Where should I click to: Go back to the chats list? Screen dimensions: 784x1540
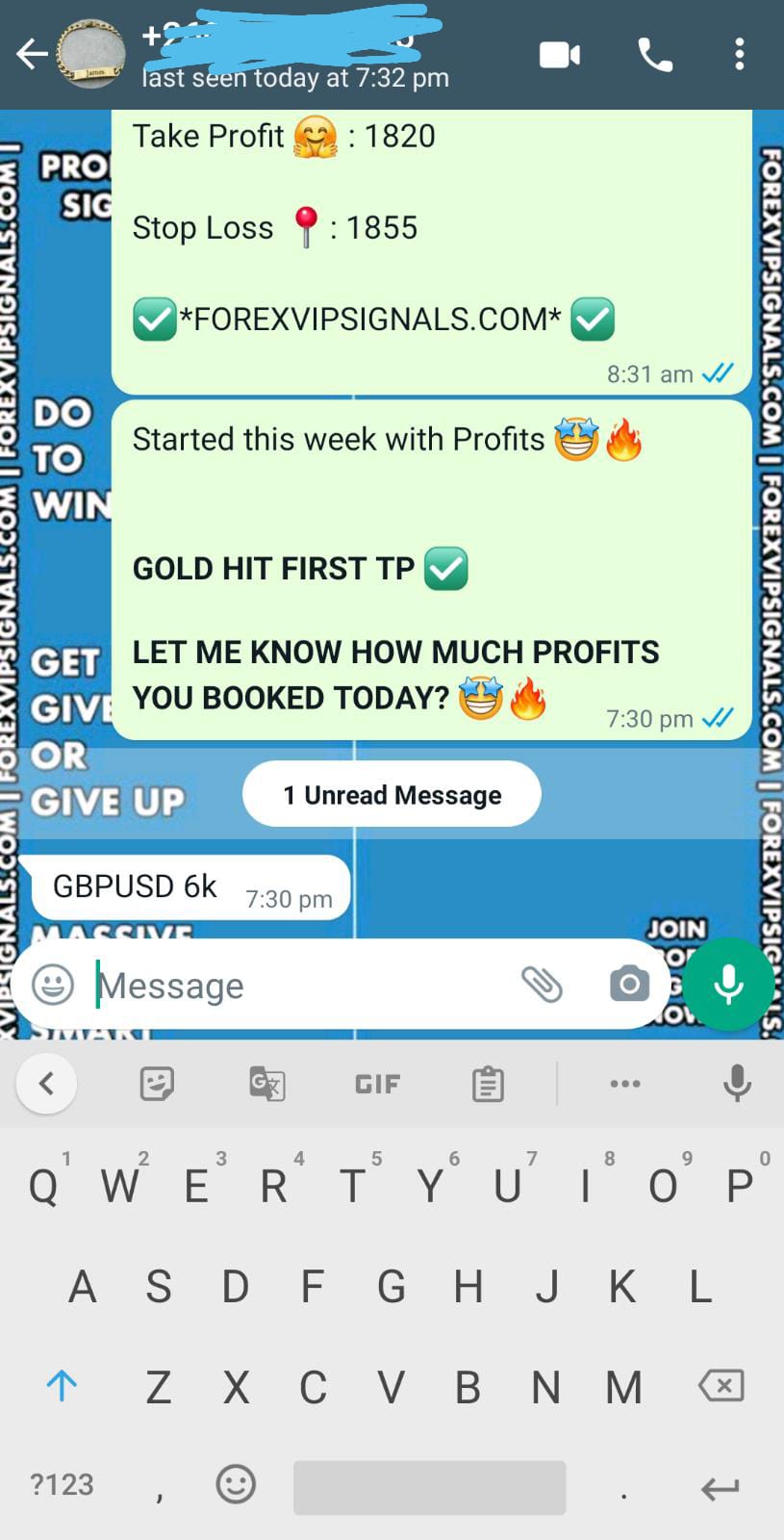coord(31,54)
